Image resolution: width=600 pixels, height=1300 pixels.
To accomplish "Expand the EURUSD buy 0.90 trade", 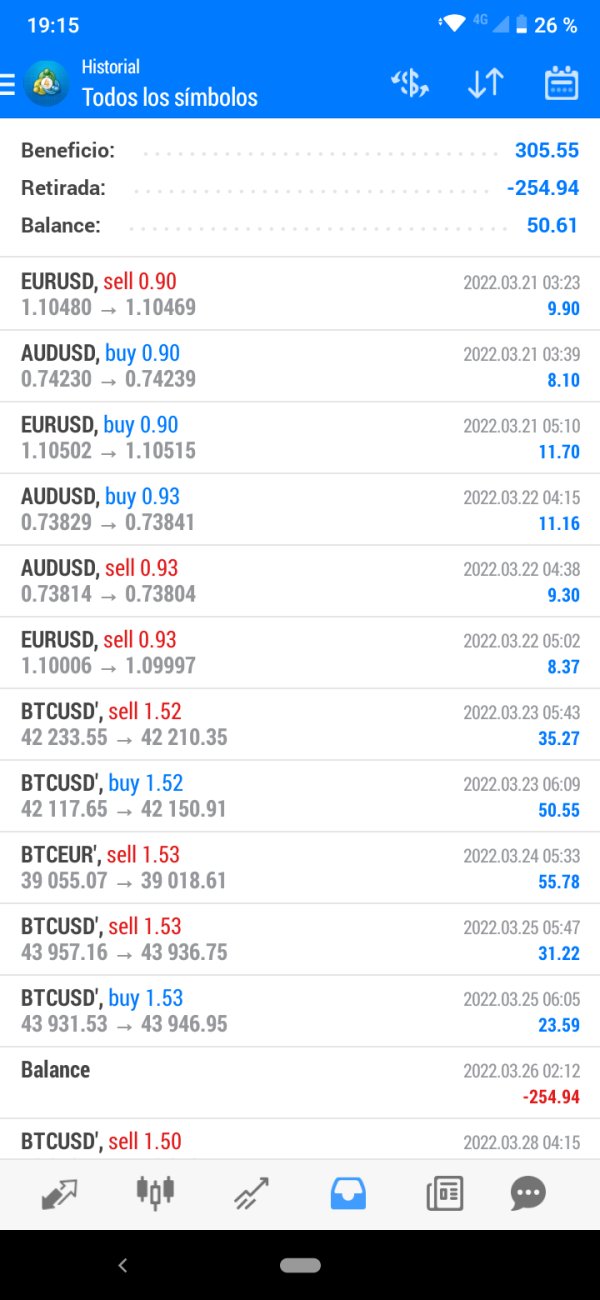I will 300,438.
